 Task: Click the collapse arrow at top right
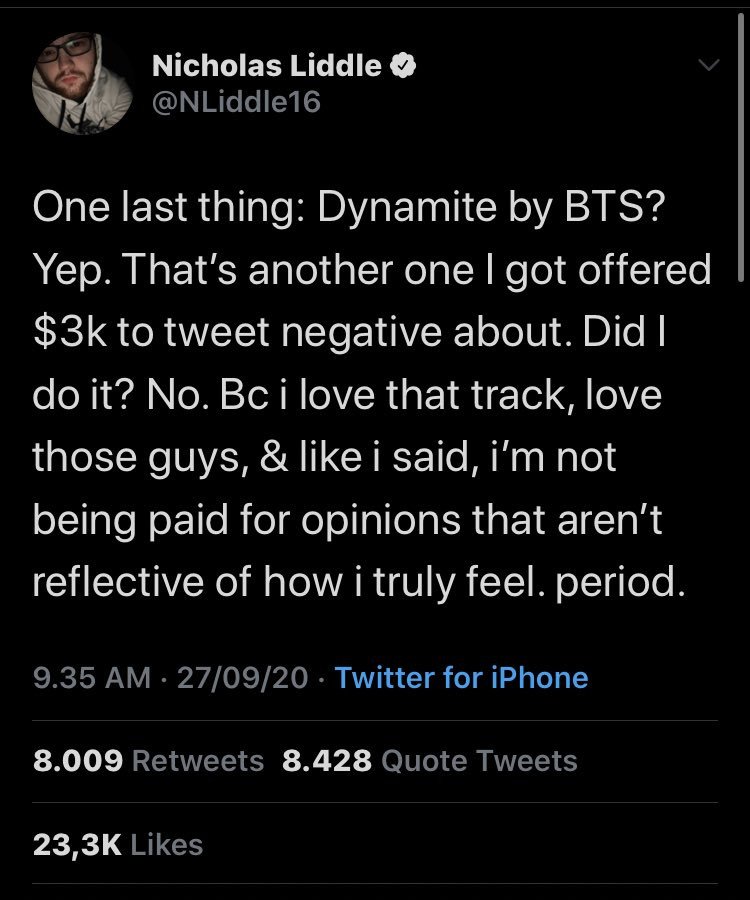[710, 65]
